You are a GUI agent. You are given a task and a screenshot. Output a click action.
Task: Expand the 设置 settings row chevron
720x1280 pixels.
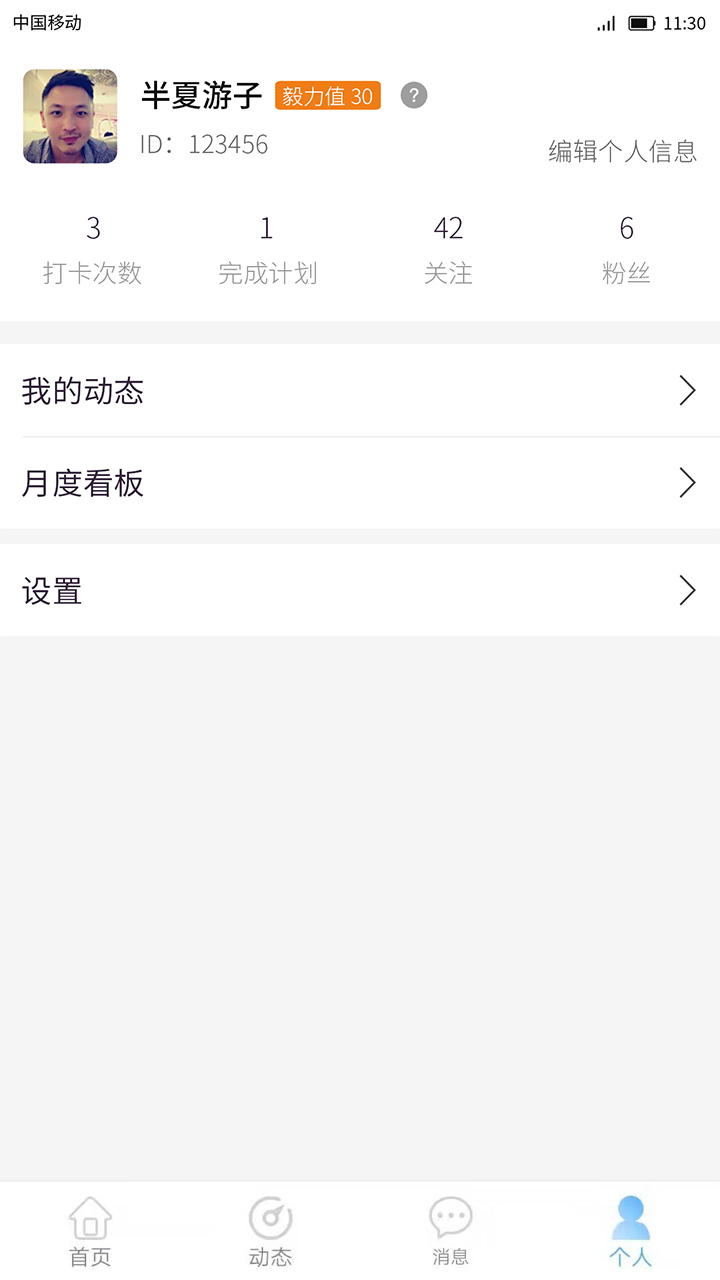click(x=687, y=590)
